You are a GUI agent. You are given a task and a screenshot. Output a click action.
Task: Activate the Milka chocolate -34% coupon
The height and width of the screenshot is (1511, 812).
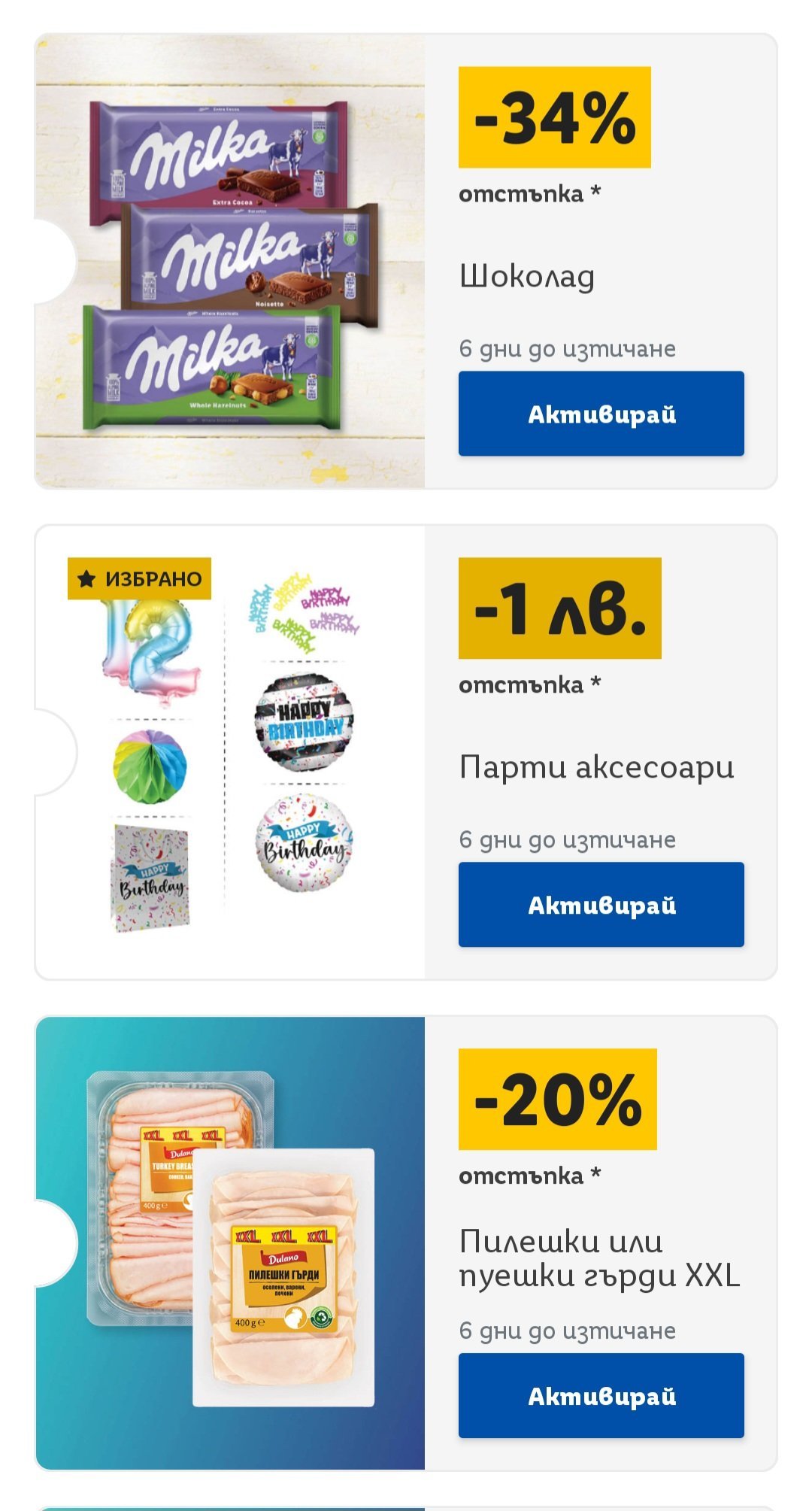[x=601, y=414]
